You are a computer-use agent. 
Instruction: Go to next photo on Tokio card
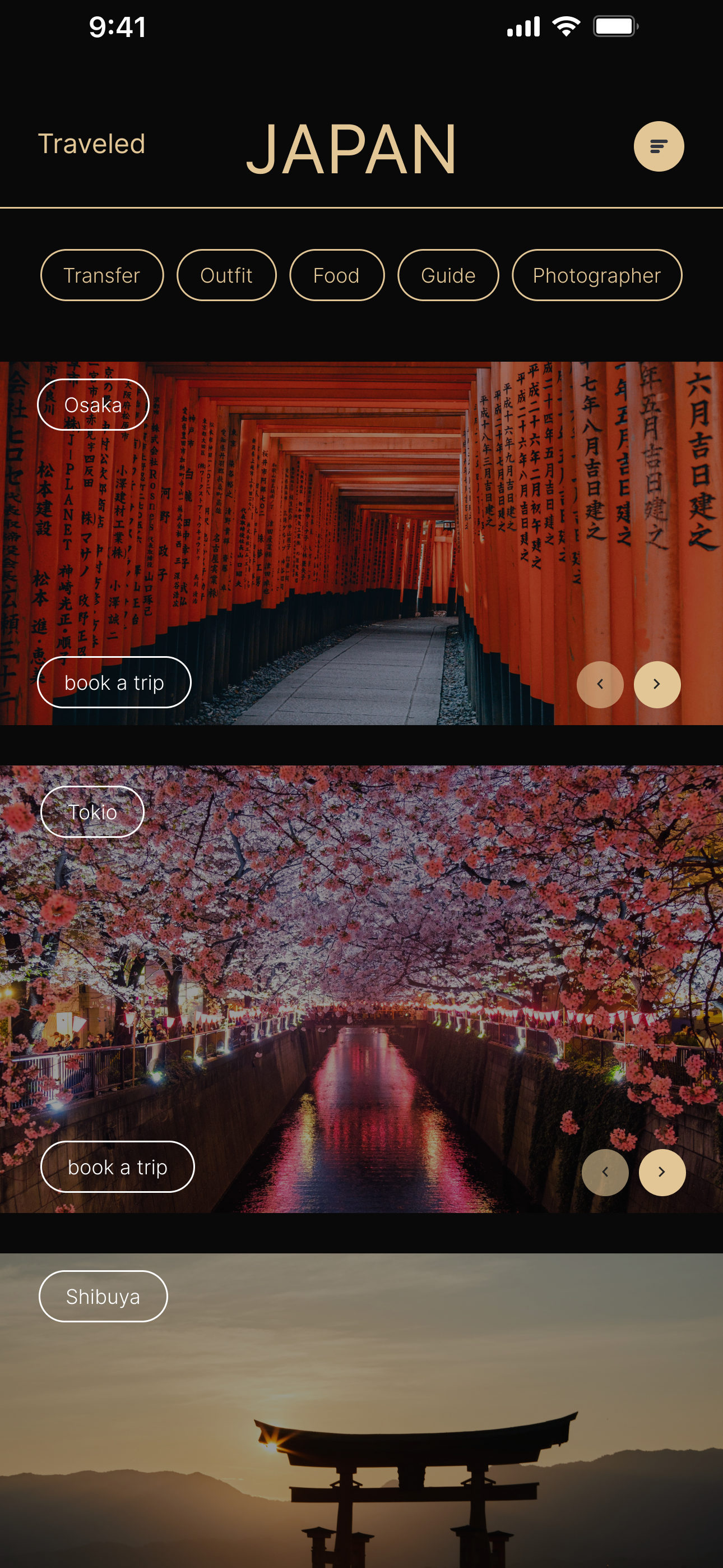pyautogui.click(x=661, y=1172)
